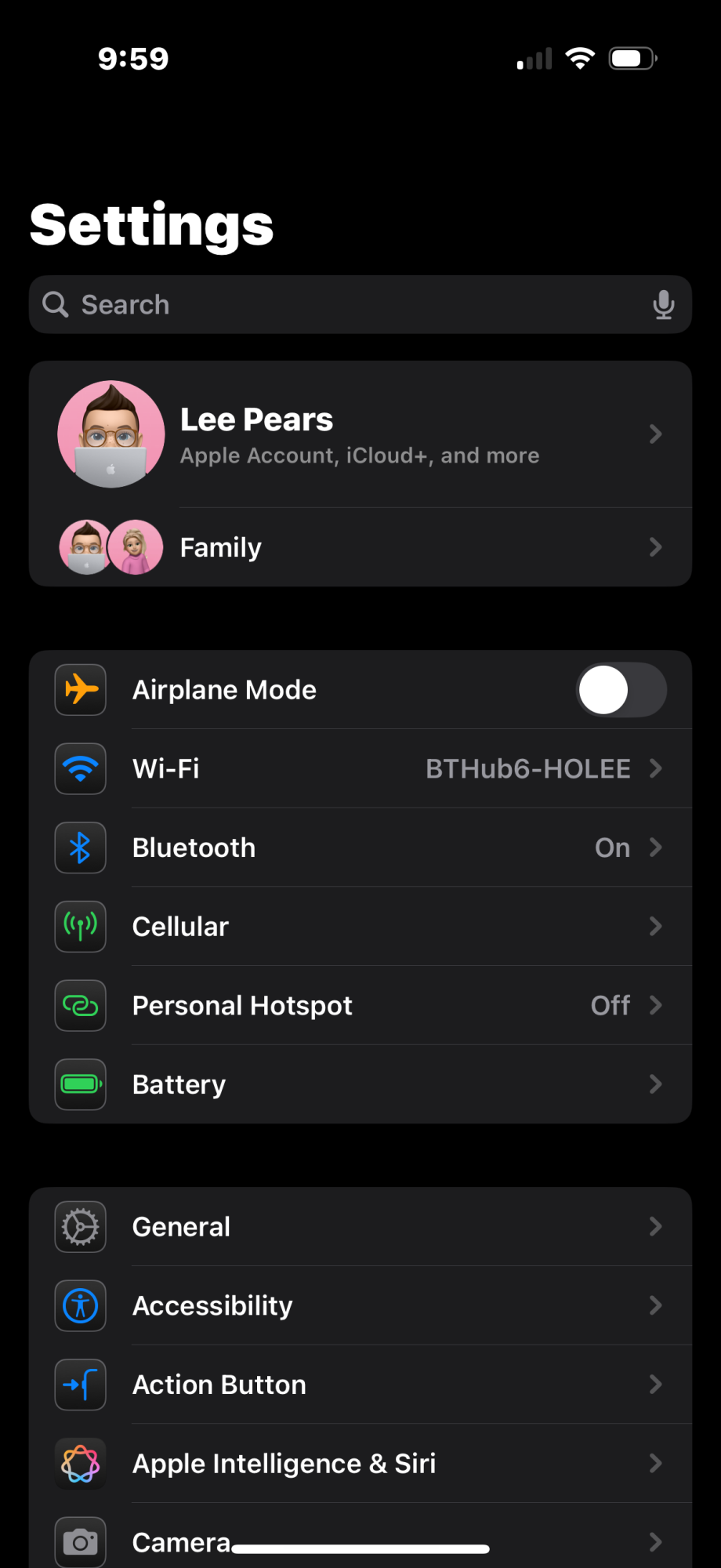The image size is (721, 1568).
Task: Open Action Button settings
Action: point(360,1385)
